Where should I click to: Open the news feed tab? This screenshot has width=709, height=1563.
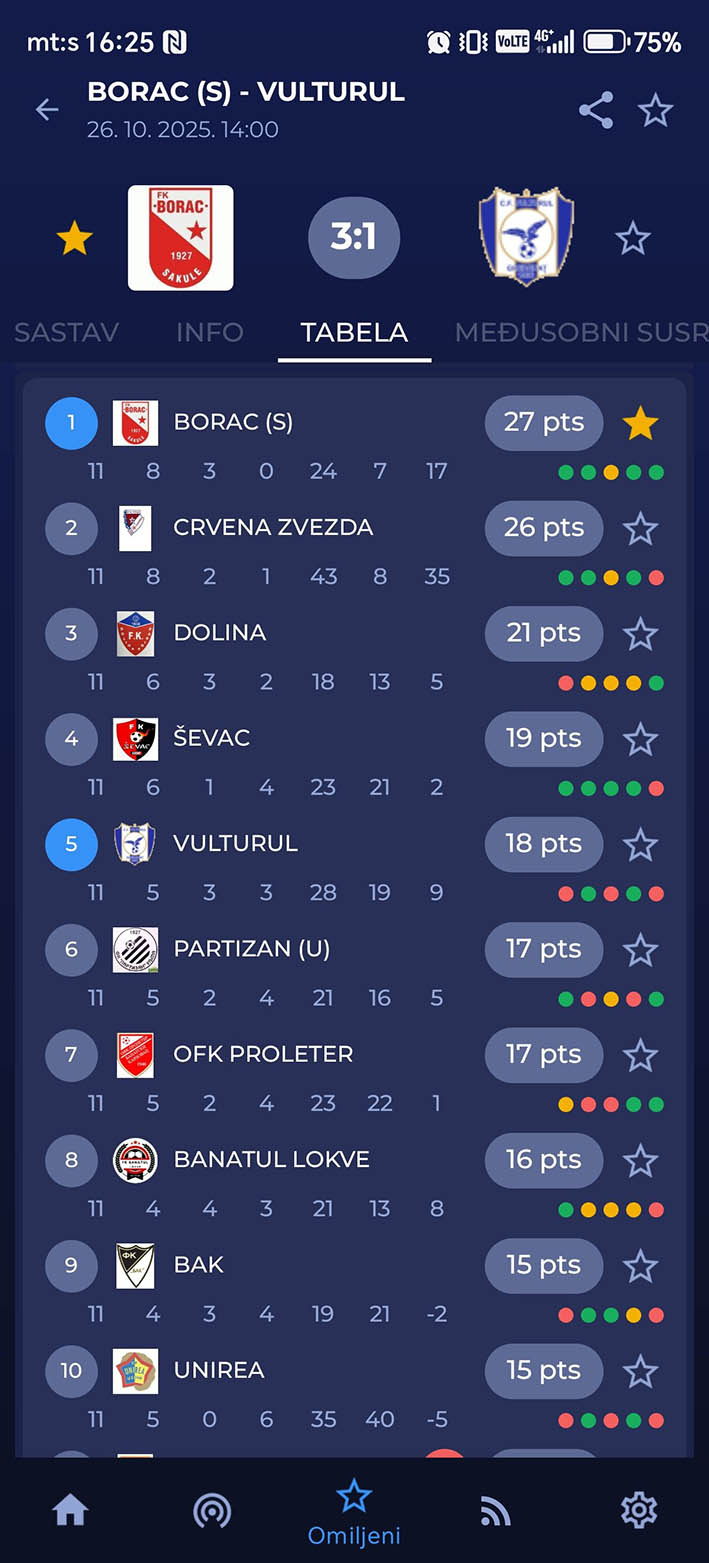[x=496, y=1509]
